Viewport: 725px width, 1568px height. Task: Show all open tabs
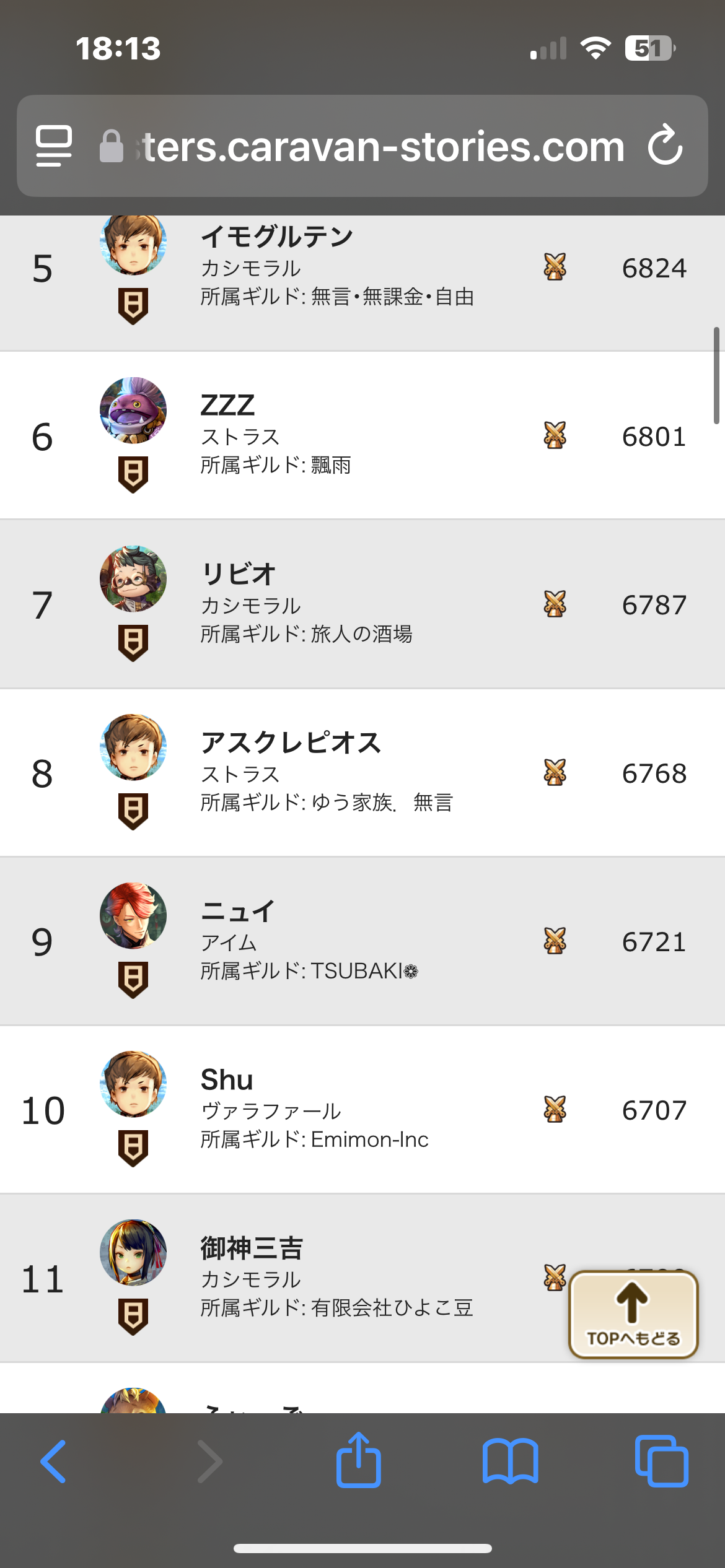tap(661, 1461)
